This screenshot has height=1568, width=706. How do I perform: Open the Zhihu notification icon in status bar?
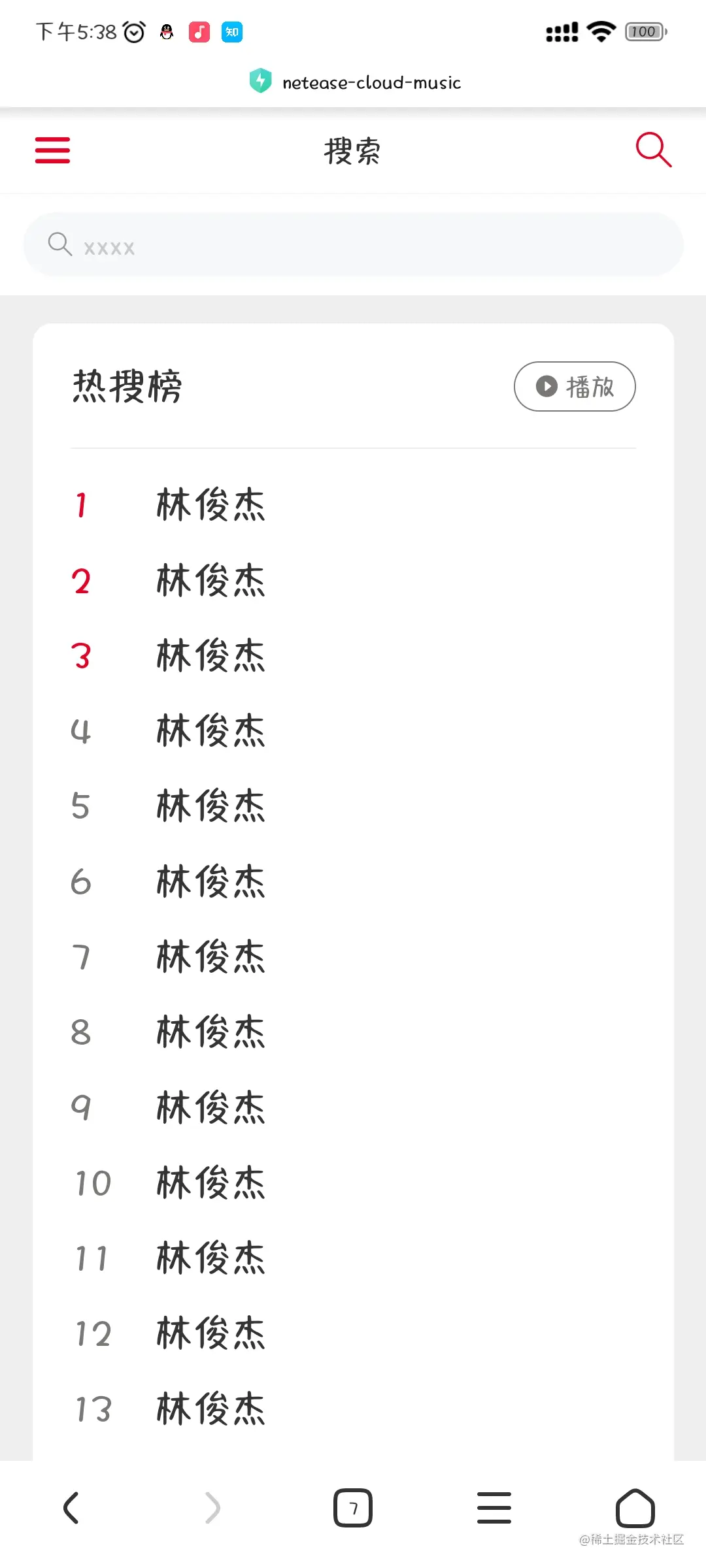pos(232,31)
